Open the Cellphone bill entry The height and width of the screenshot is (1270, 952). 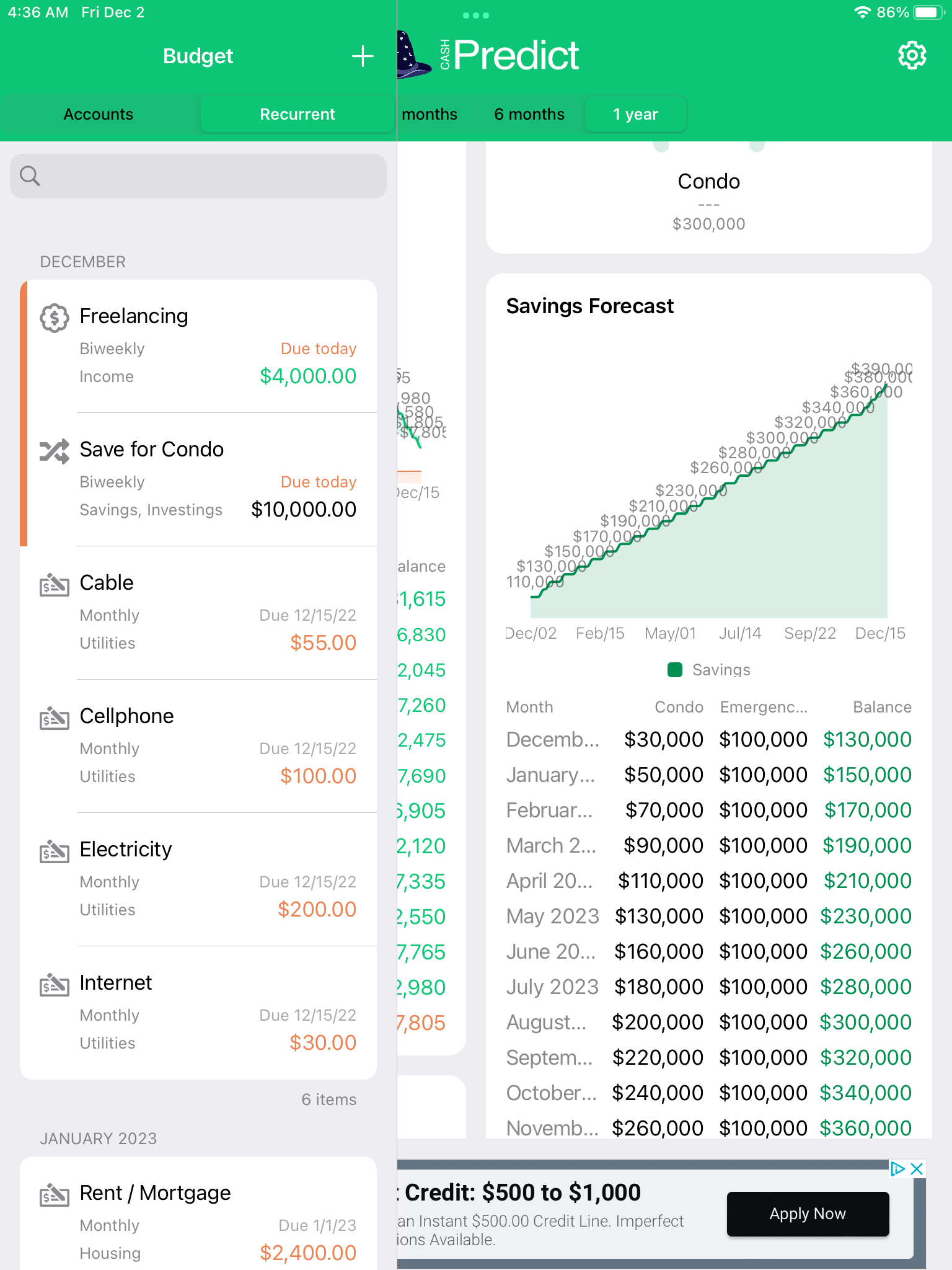click(x=198, y=745)
